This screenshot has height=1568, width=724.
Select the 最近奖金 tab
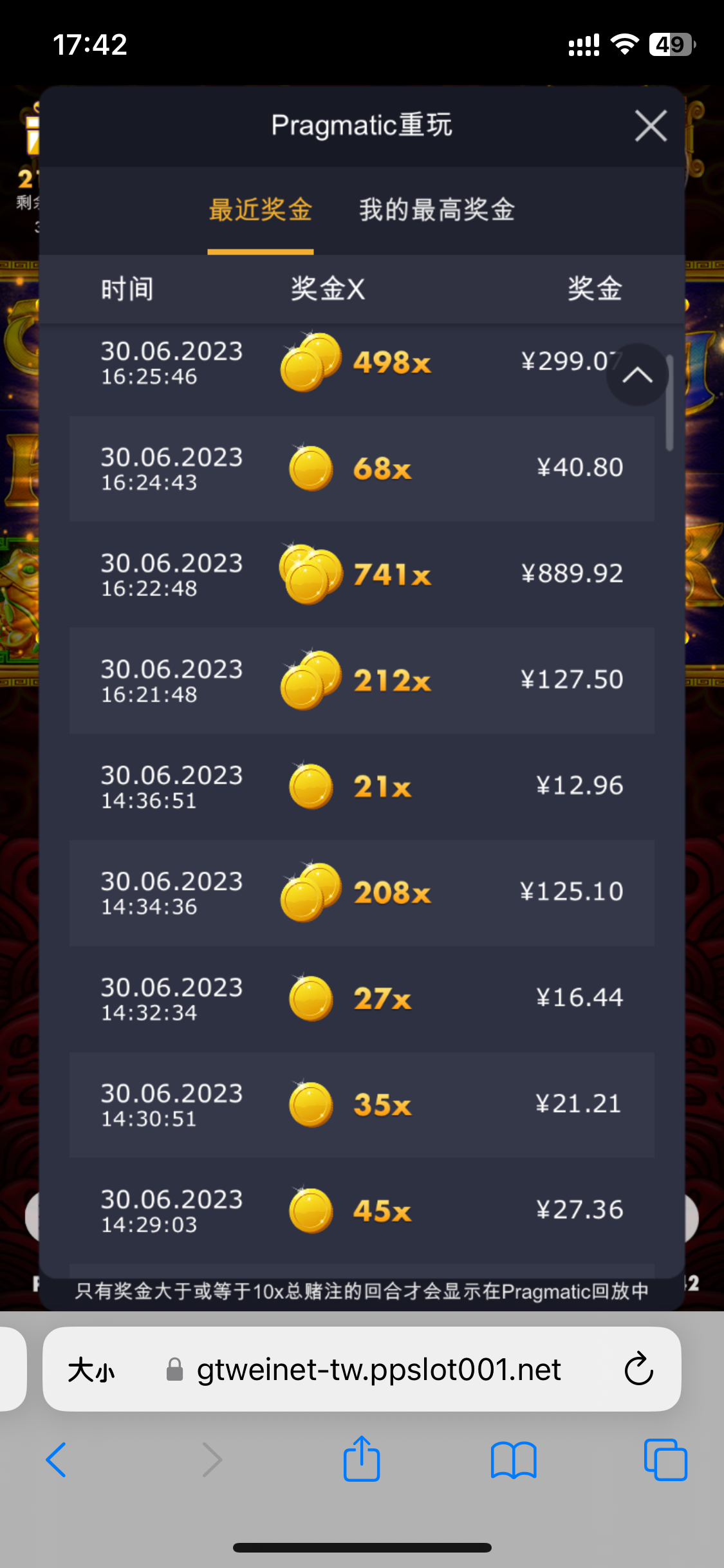click(260, 210)
